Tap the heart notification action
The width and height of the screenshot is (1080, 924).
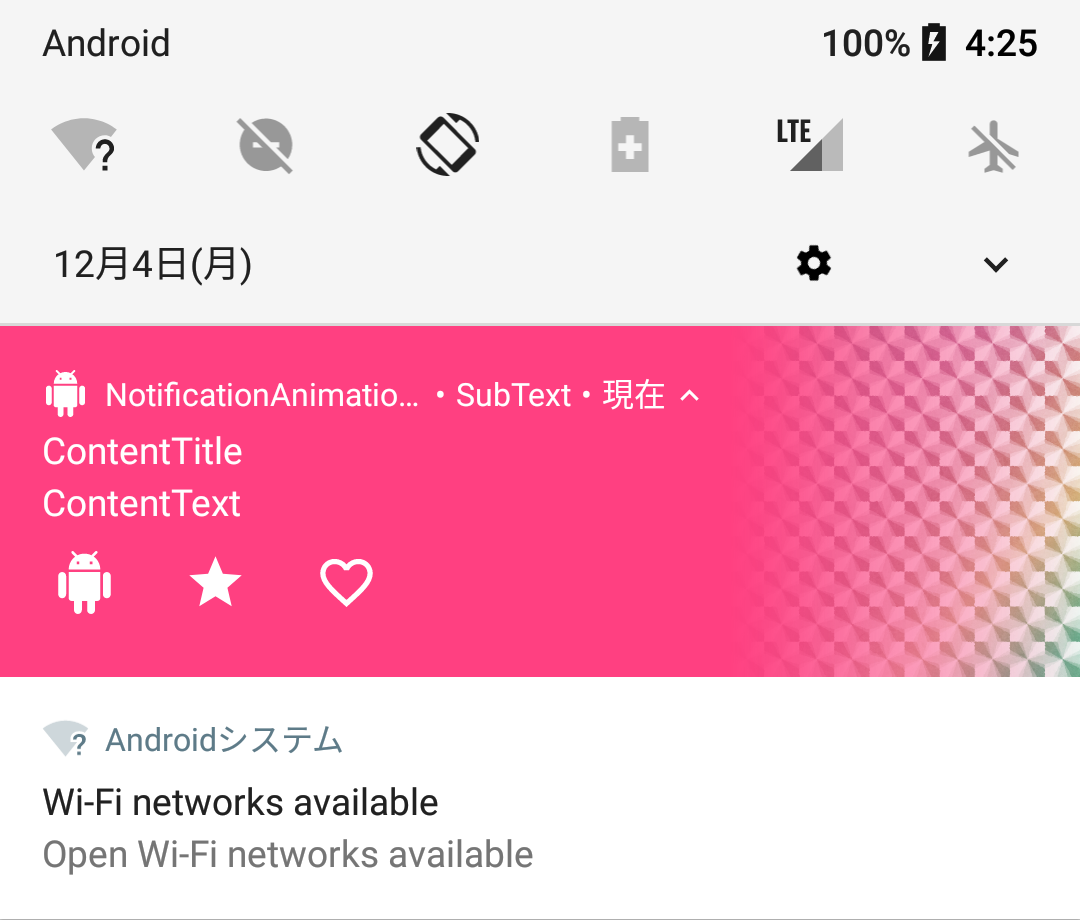click(x=346, y=582)
